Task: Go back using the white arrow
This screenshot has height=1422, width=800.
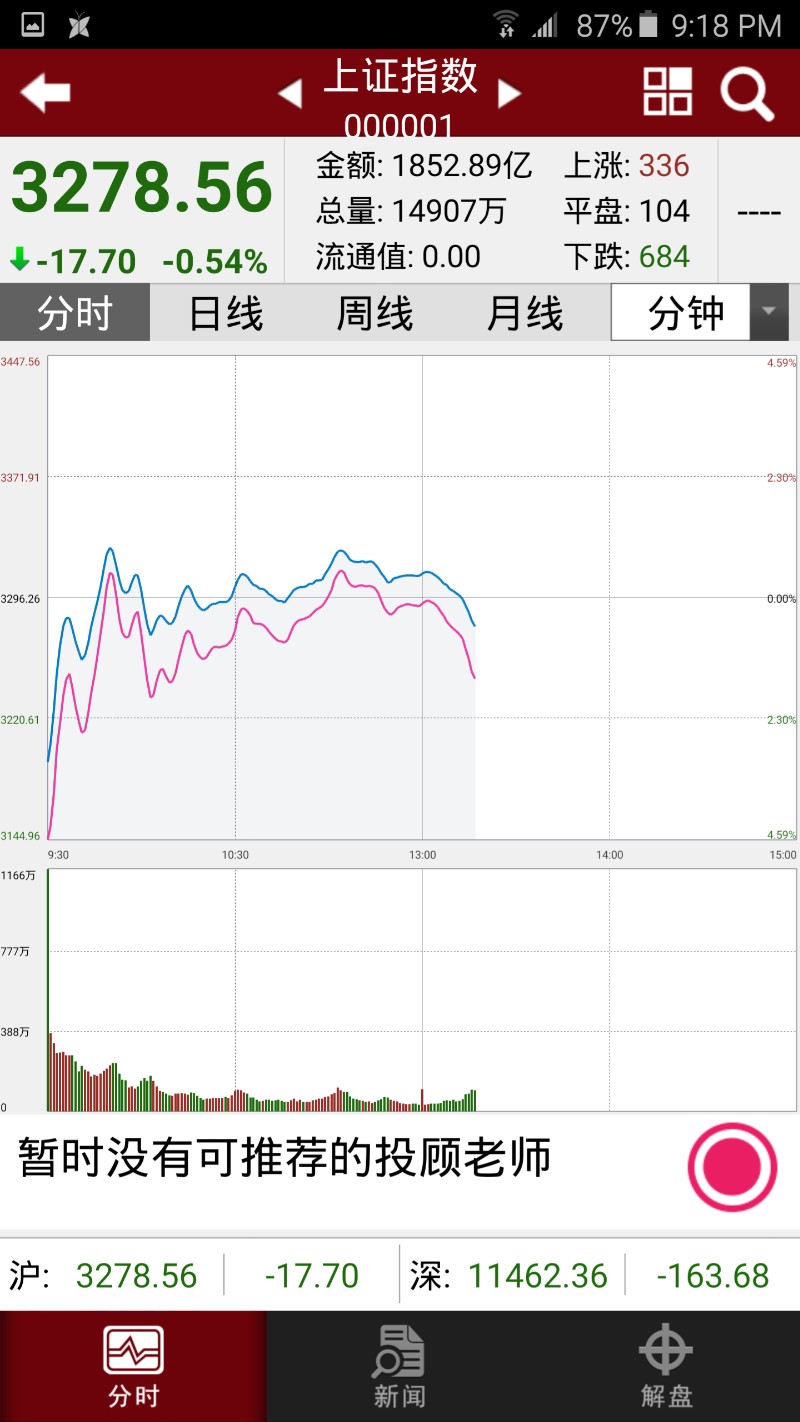Action: pos(45,93)
